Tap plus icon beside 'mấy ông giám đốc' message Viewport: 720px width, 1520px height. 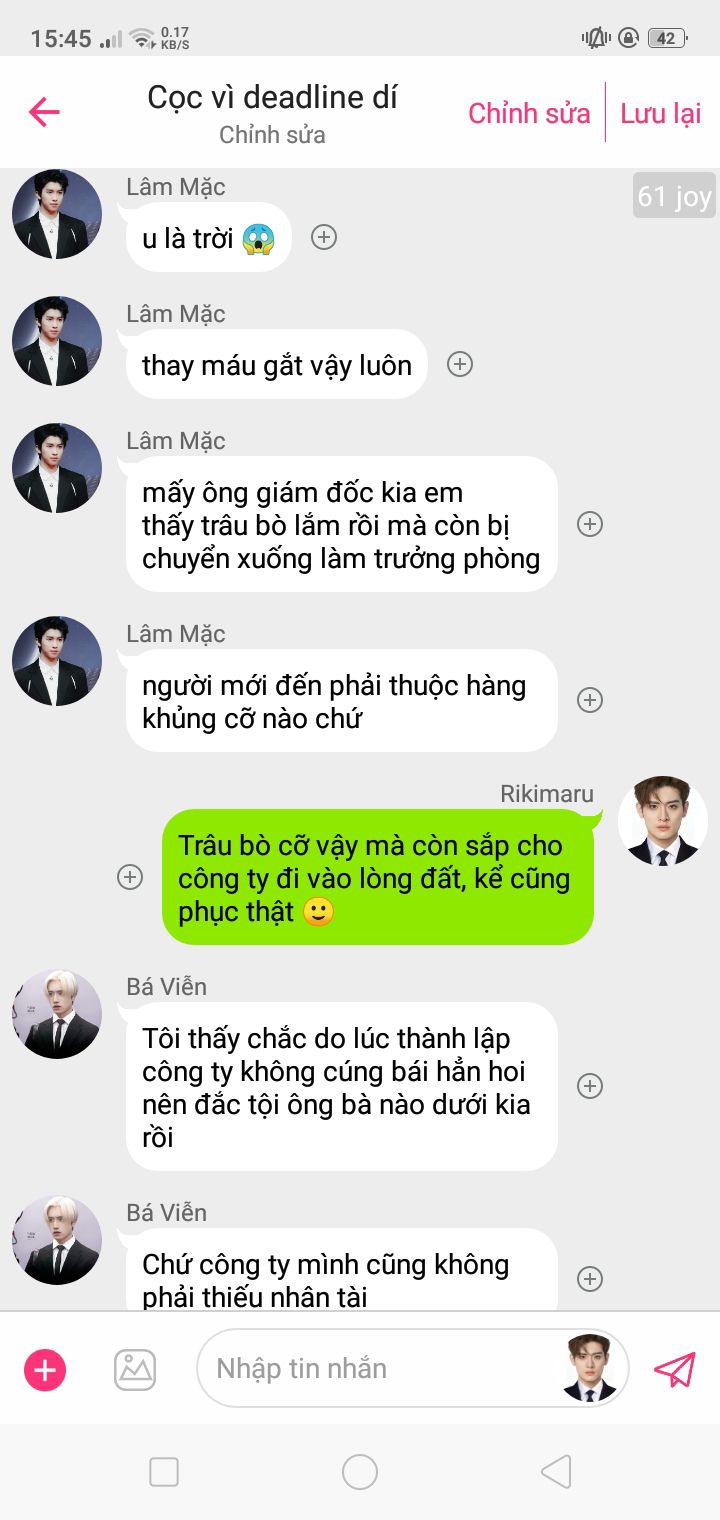click(590, 524)
